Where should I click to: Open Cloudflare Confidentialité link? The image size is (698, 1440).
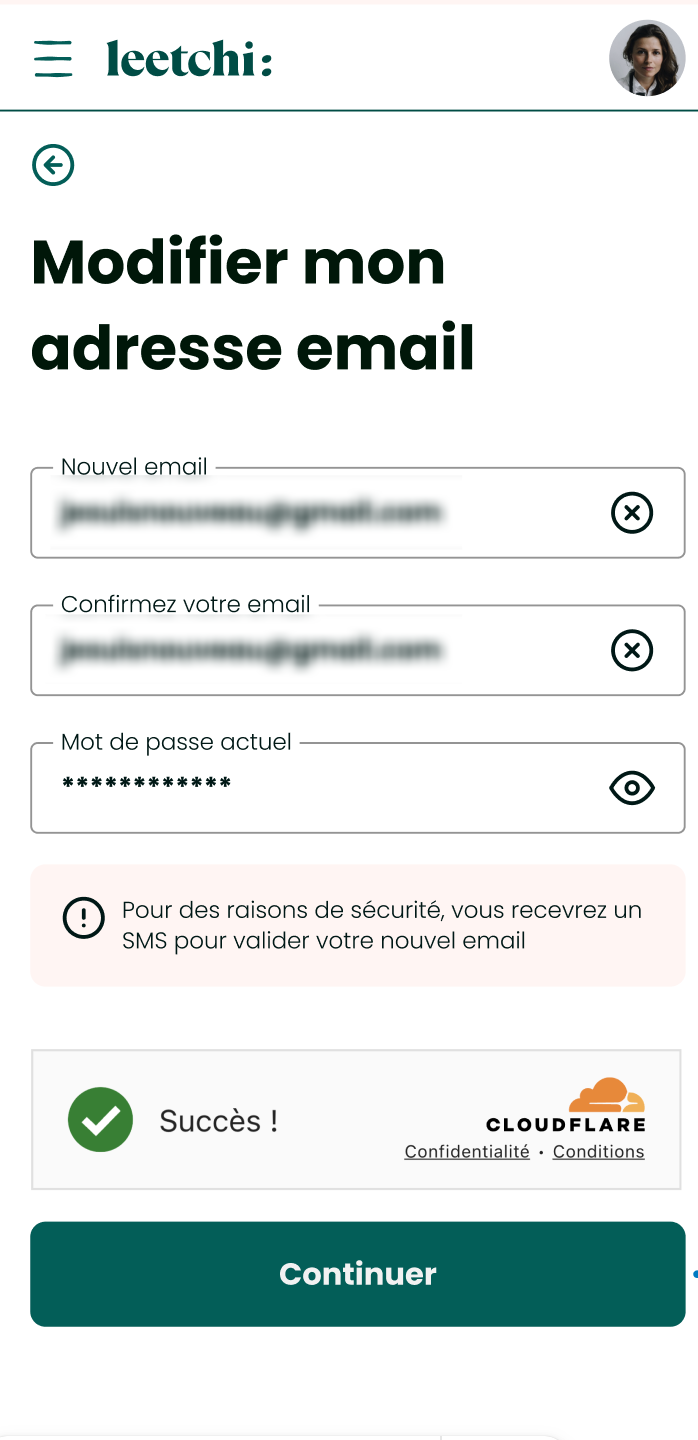coord(467,1151)
